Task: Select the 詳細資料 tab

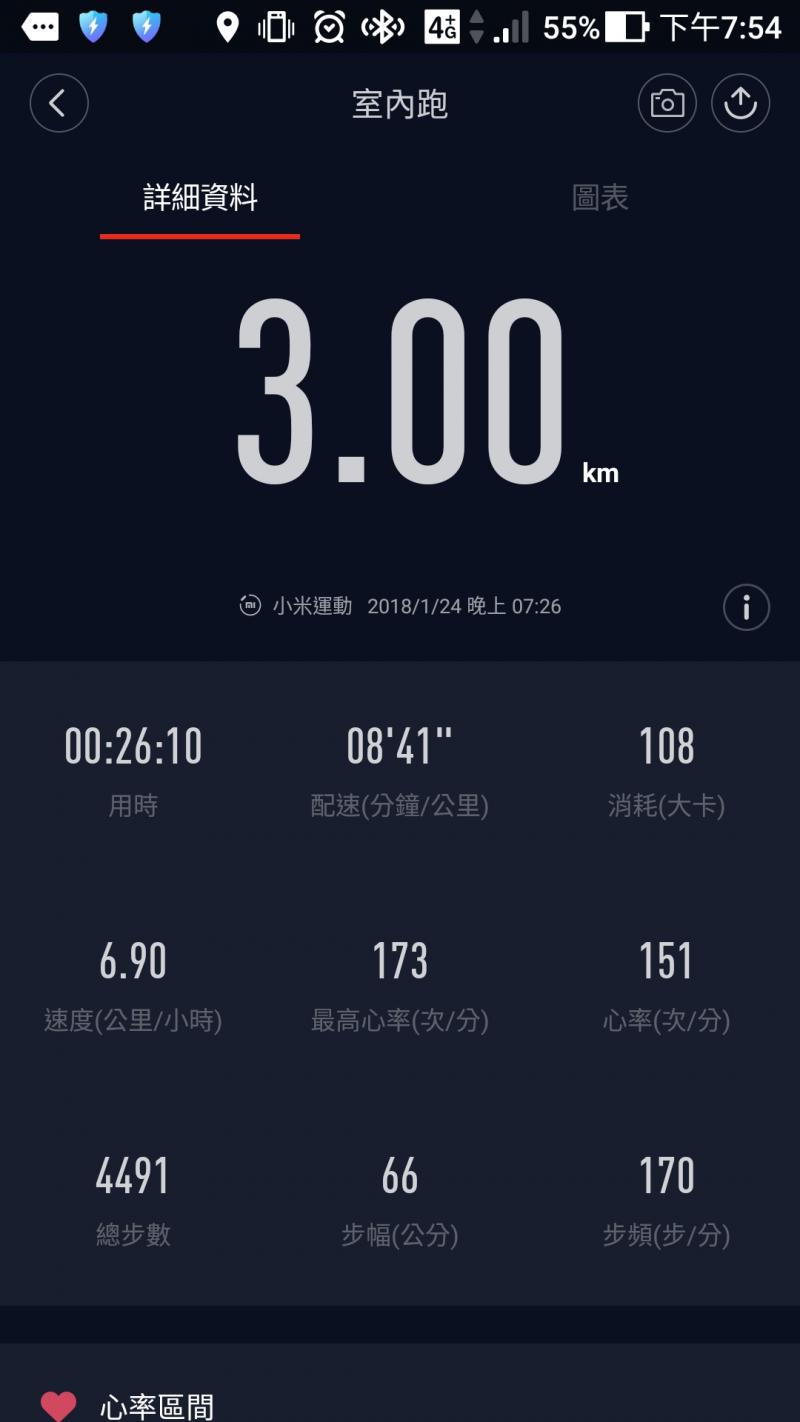Action: point(200,198)
